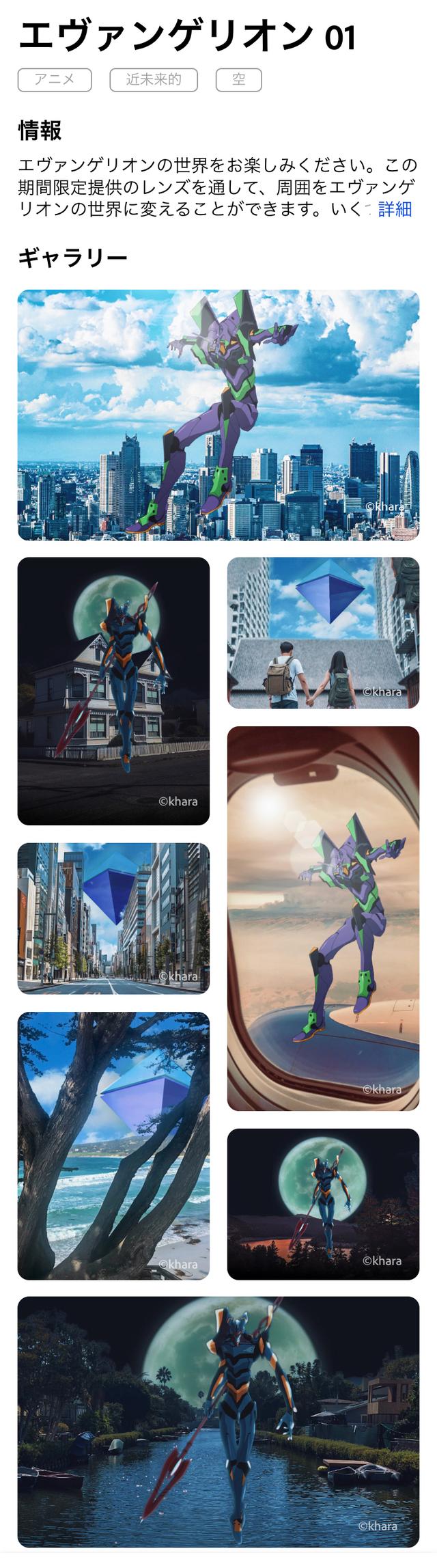Screen dimensions: 437x1568
Task: Open the airplane window gallery image
Action: pos(323,918)
